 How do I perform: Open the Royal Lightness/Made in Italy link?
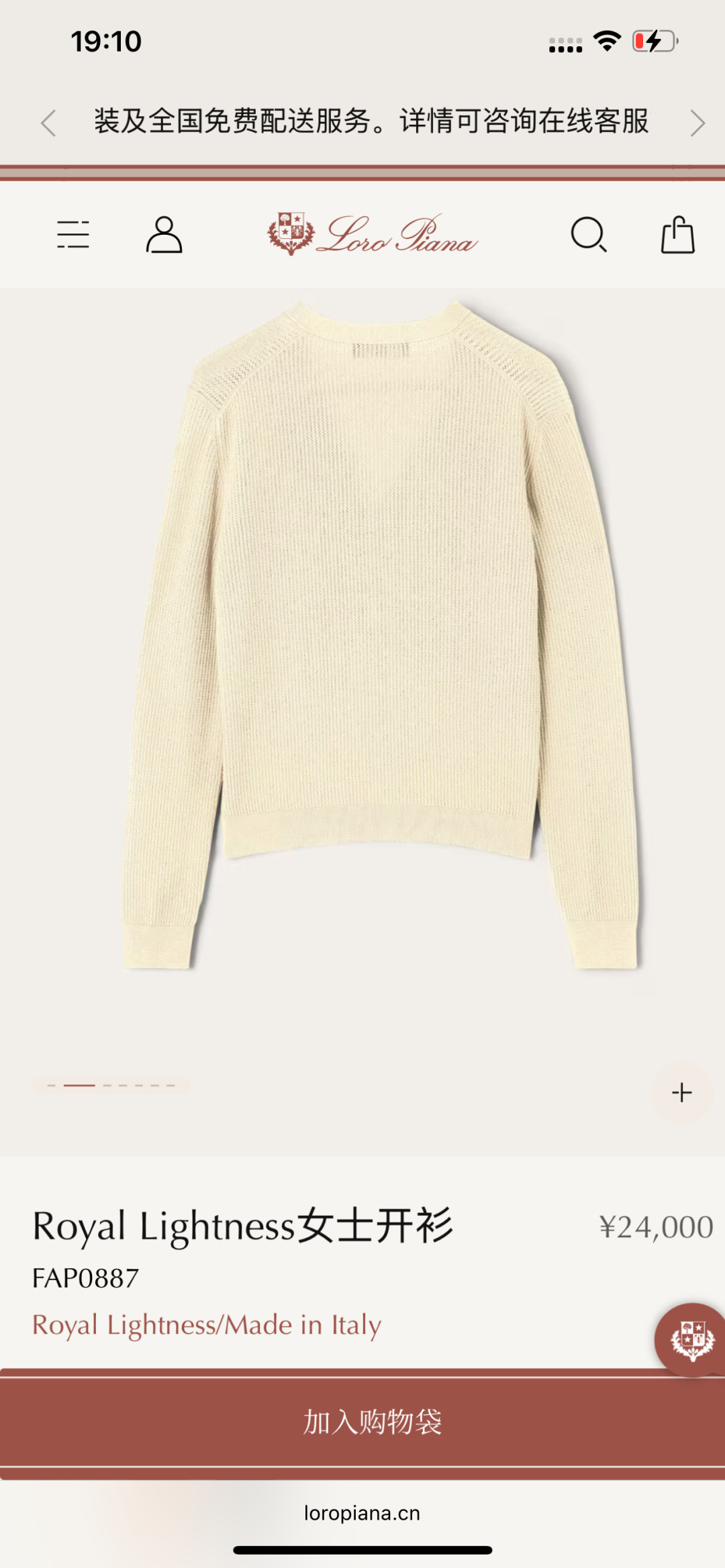click(x=207, y=1325)
